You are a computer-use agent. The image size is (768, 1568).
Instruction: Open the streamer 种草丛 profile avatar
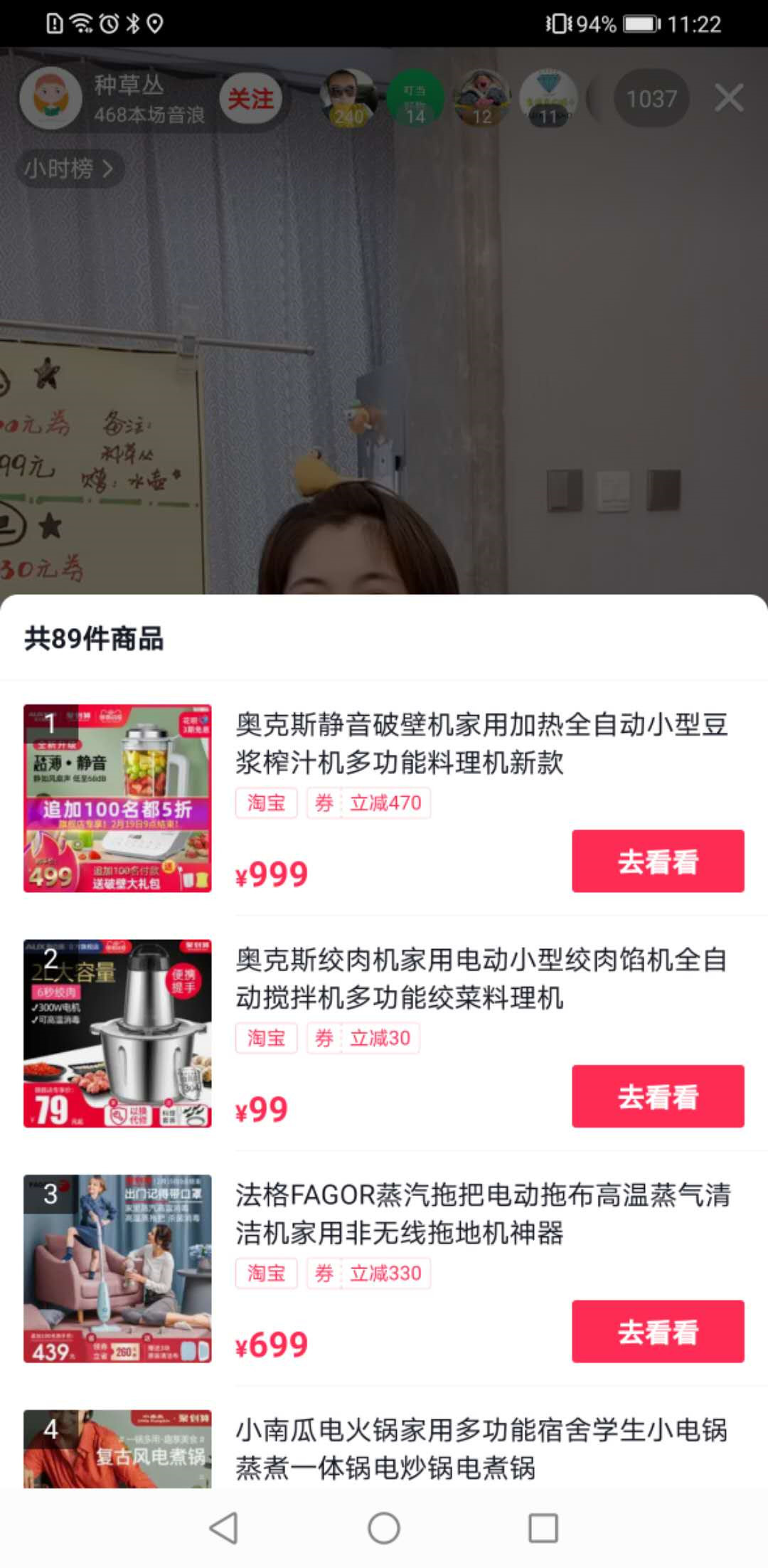coord(50,98)
